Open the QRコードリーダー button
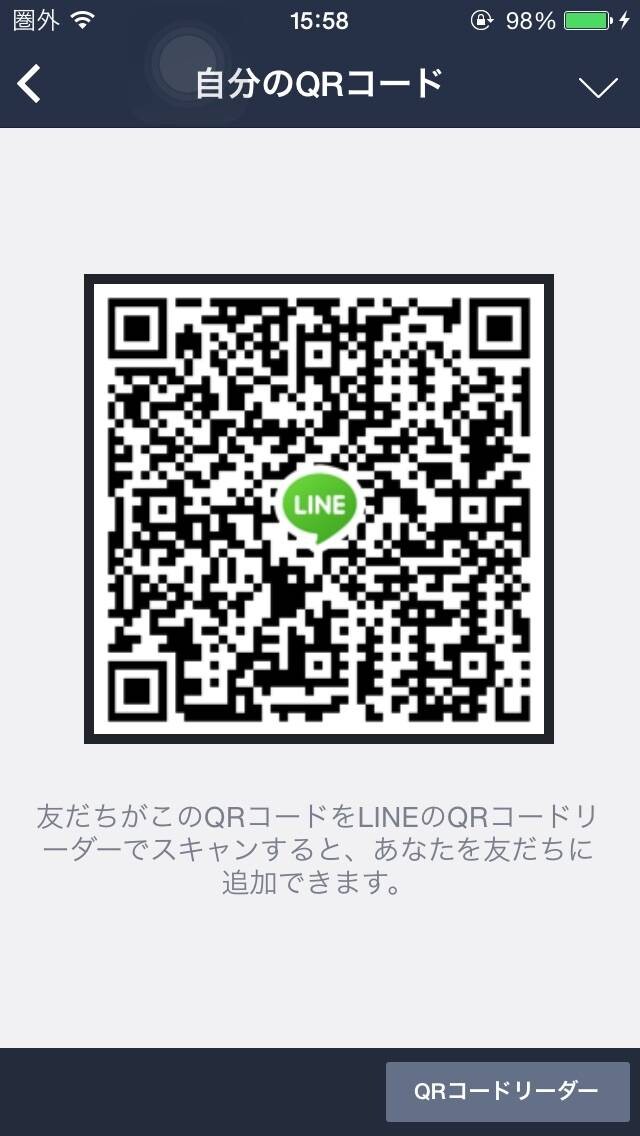This screenshot has height=1136, width=640. [x=507, y=1090]
